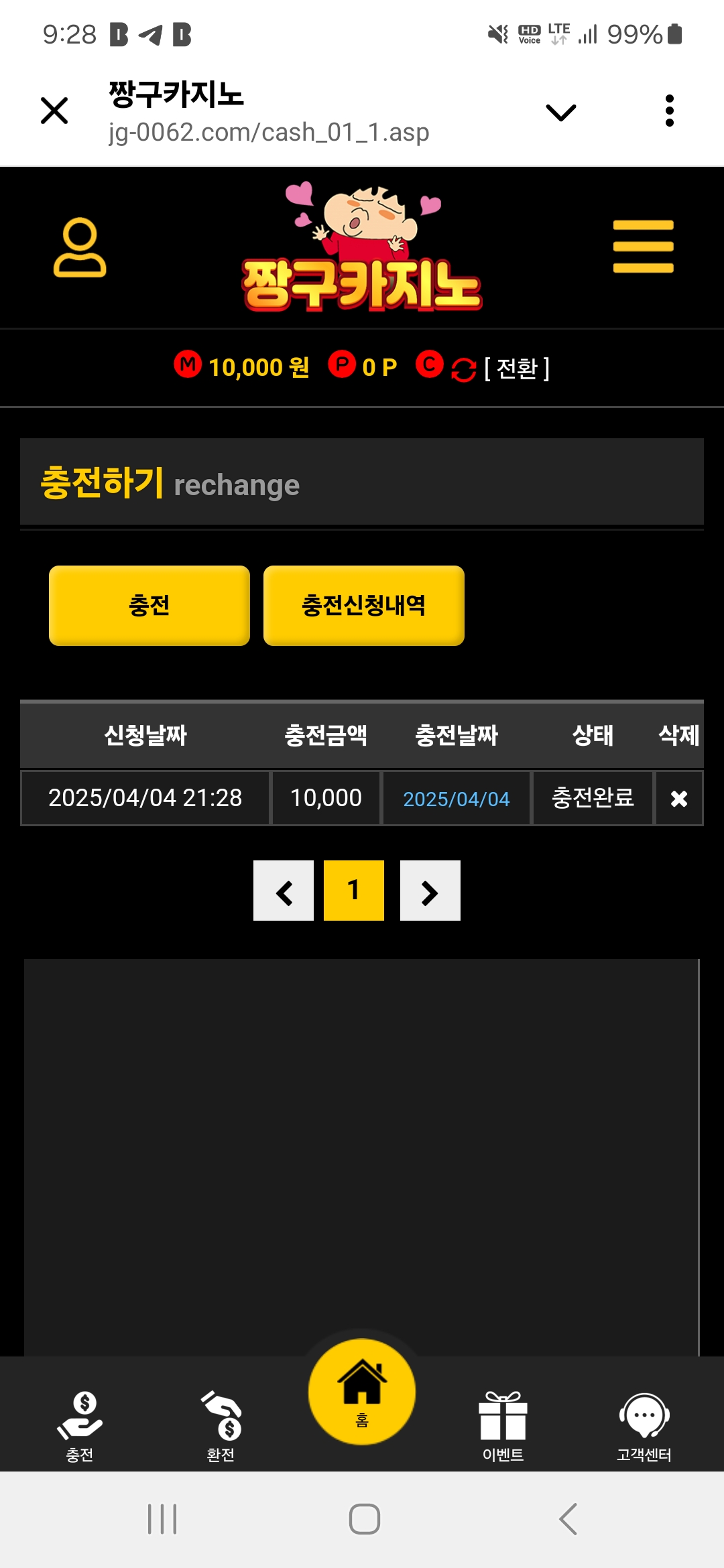This screenshot has height=1568, width=724.
Task: Open the browser overflow menu
Action: (669, 111)
